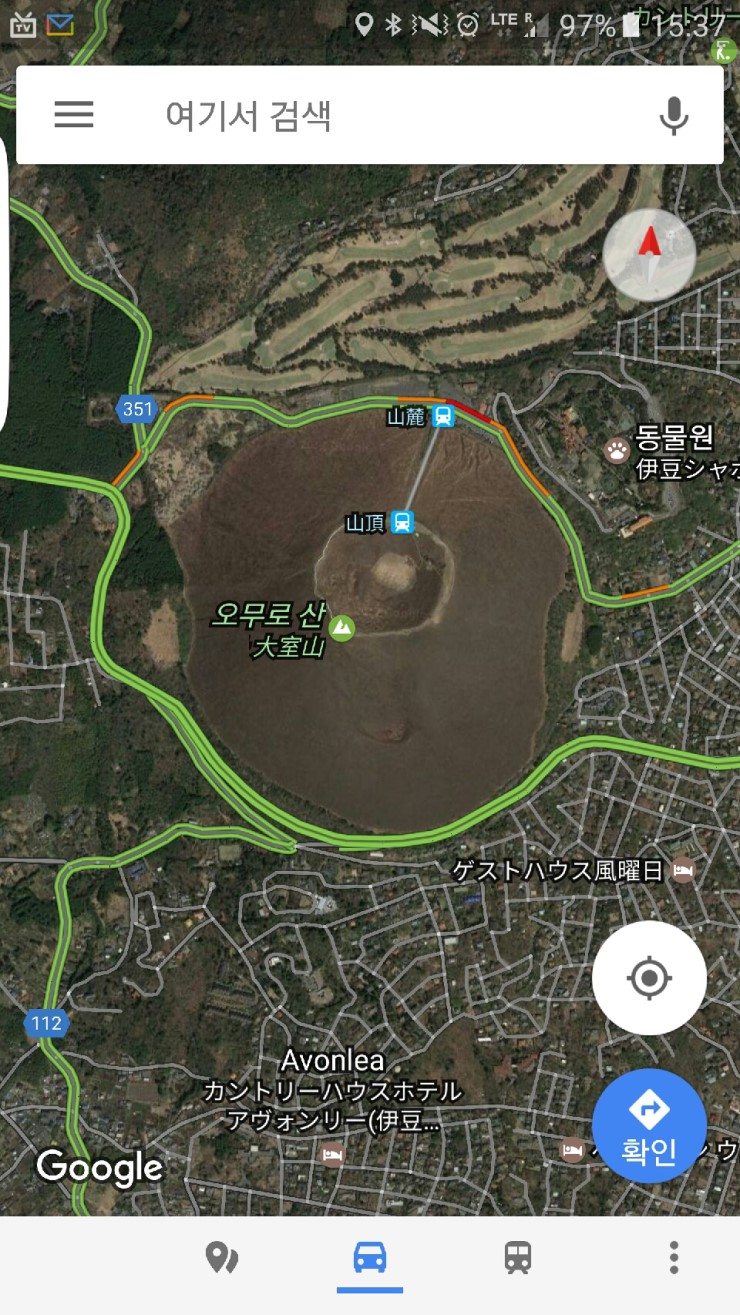Select the 山頂 summit station marker
Viewport: 740px width, 1315px height.
pos(402,522)
